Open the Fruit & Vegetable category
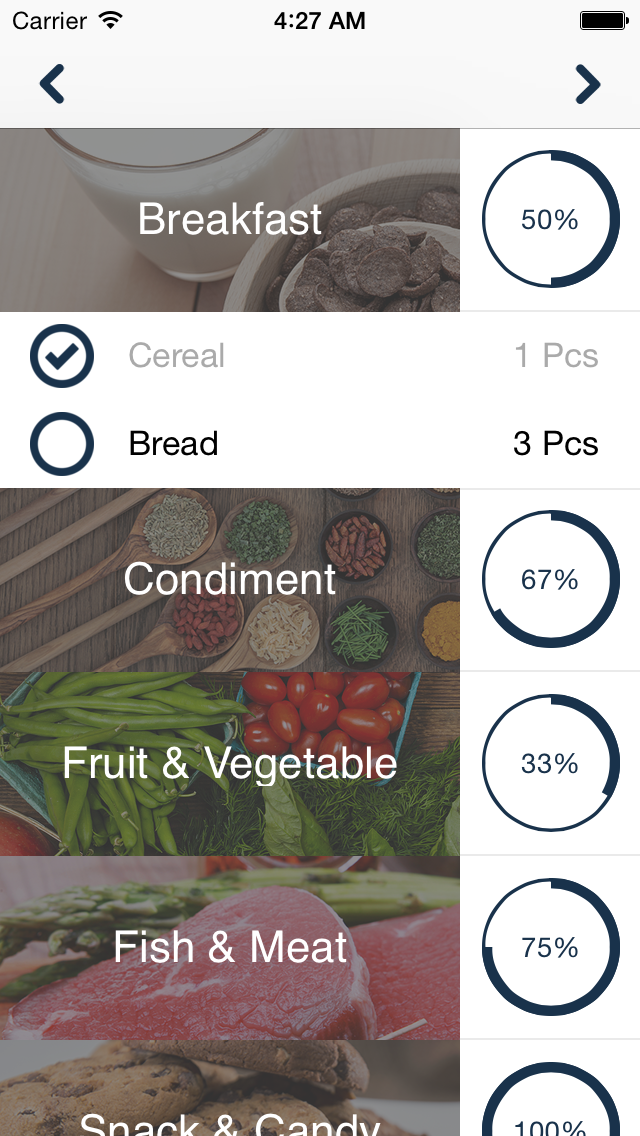 230,764
